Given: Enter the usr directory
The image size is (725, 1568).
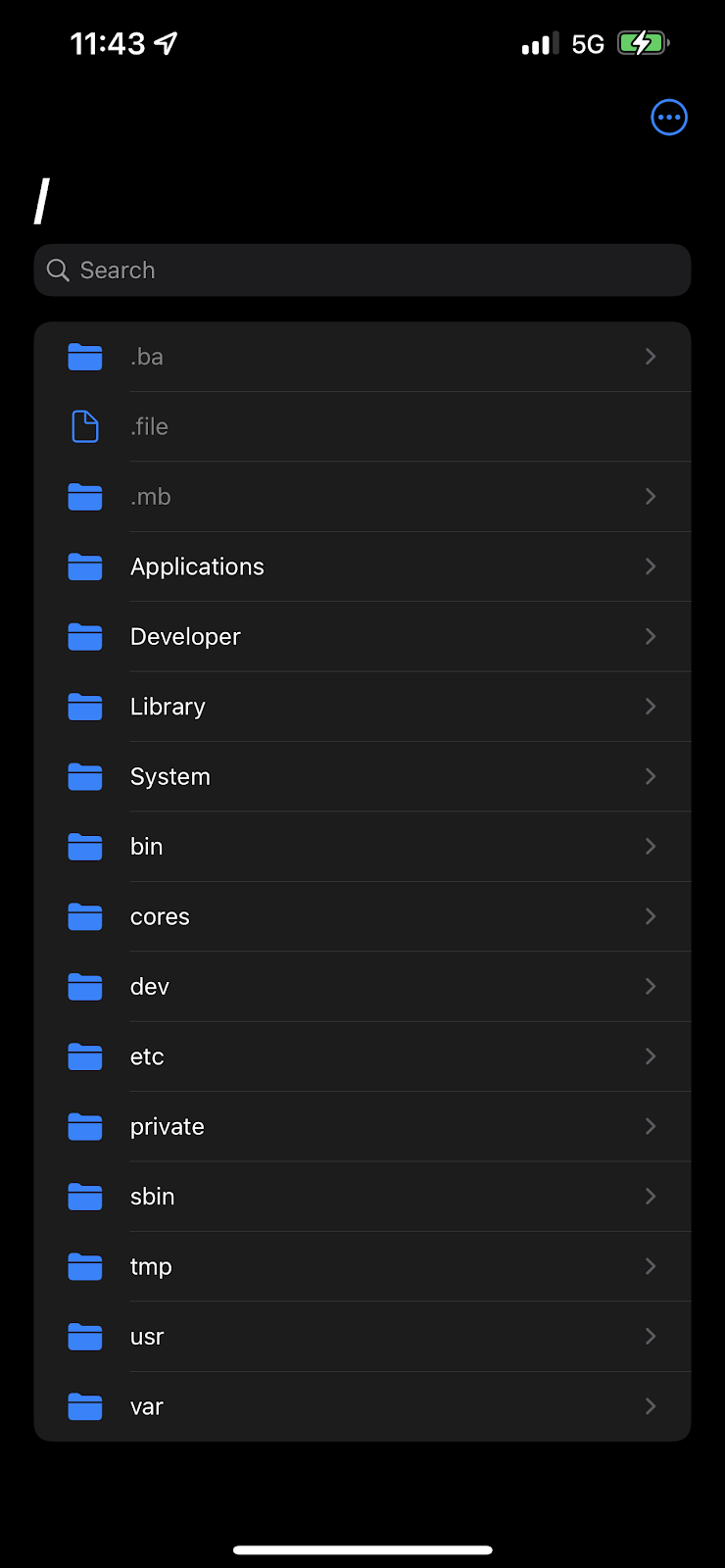Looking at the screenshot, I should pyautogui.click(x=362, y=1337).
